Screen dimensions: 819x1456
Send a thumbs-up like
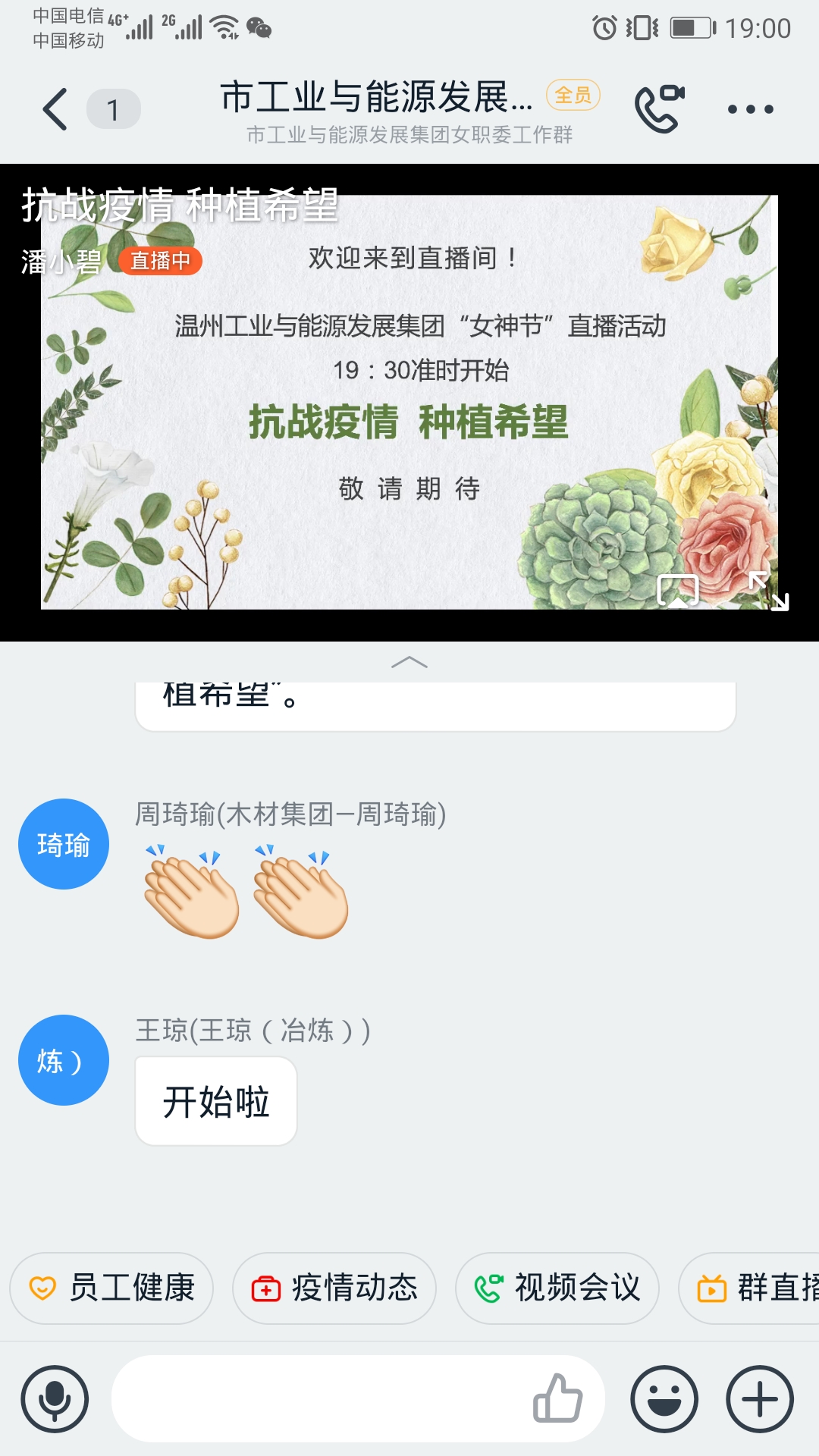click(x=557, y=1399)
